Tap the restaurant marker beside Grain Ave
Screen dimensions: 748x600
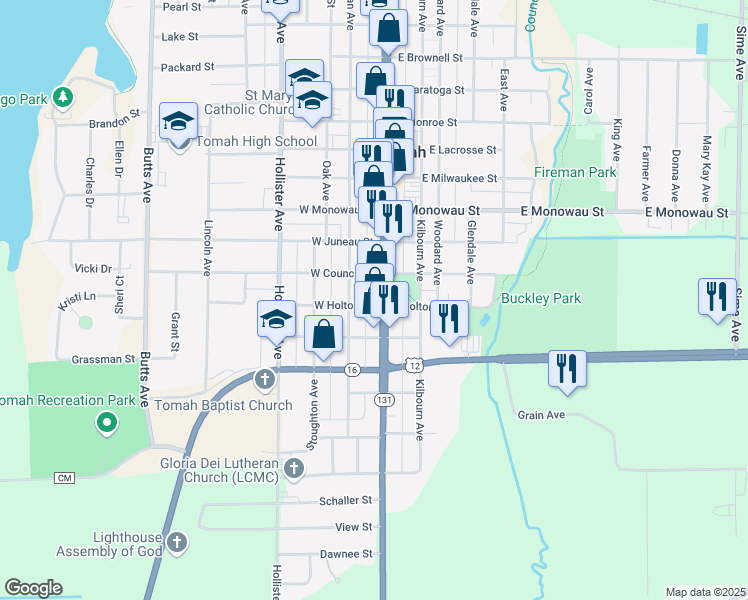point(567,366)
